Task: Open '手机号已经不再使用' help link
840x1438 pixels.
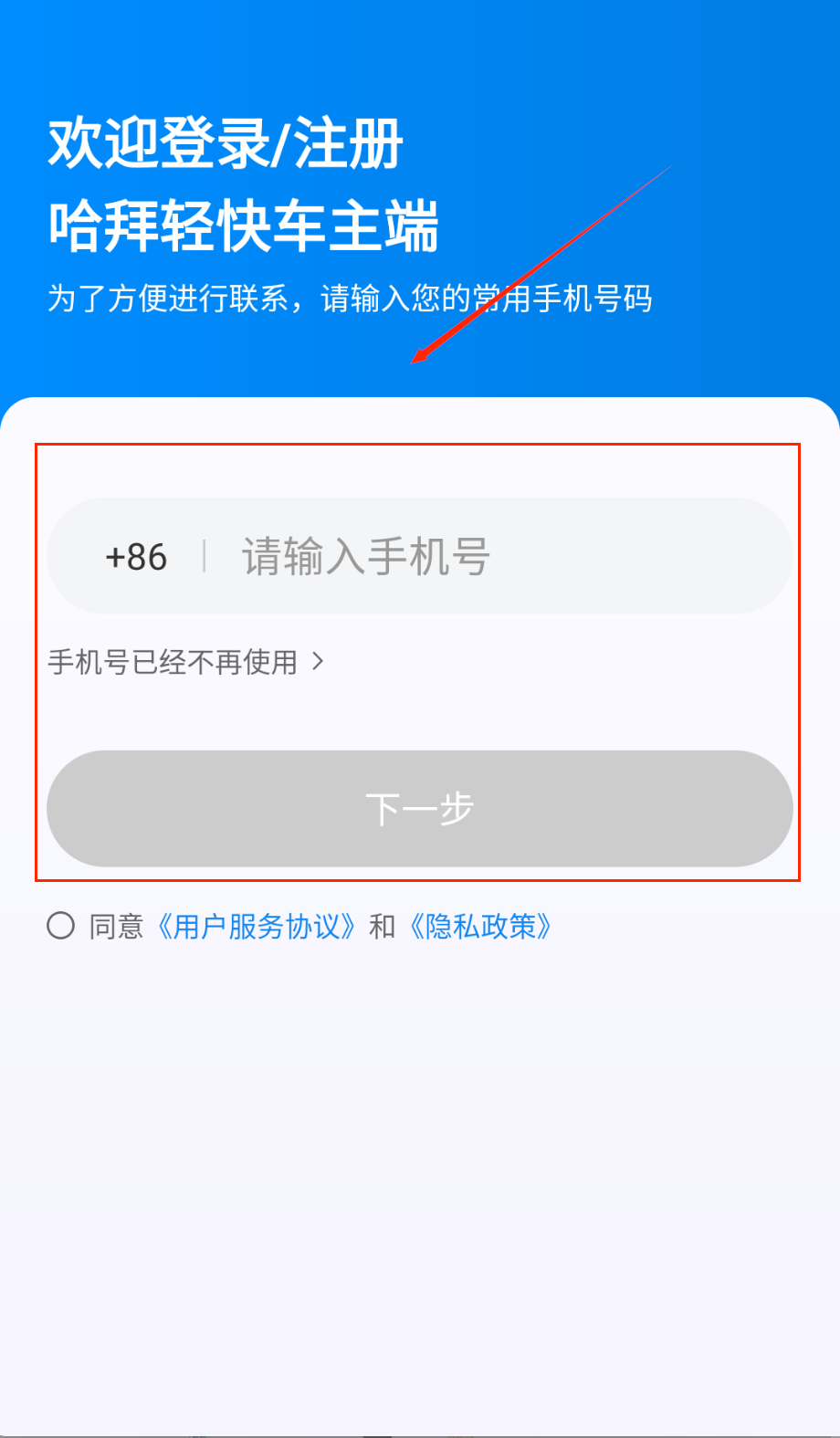Action: click(185, 662)
